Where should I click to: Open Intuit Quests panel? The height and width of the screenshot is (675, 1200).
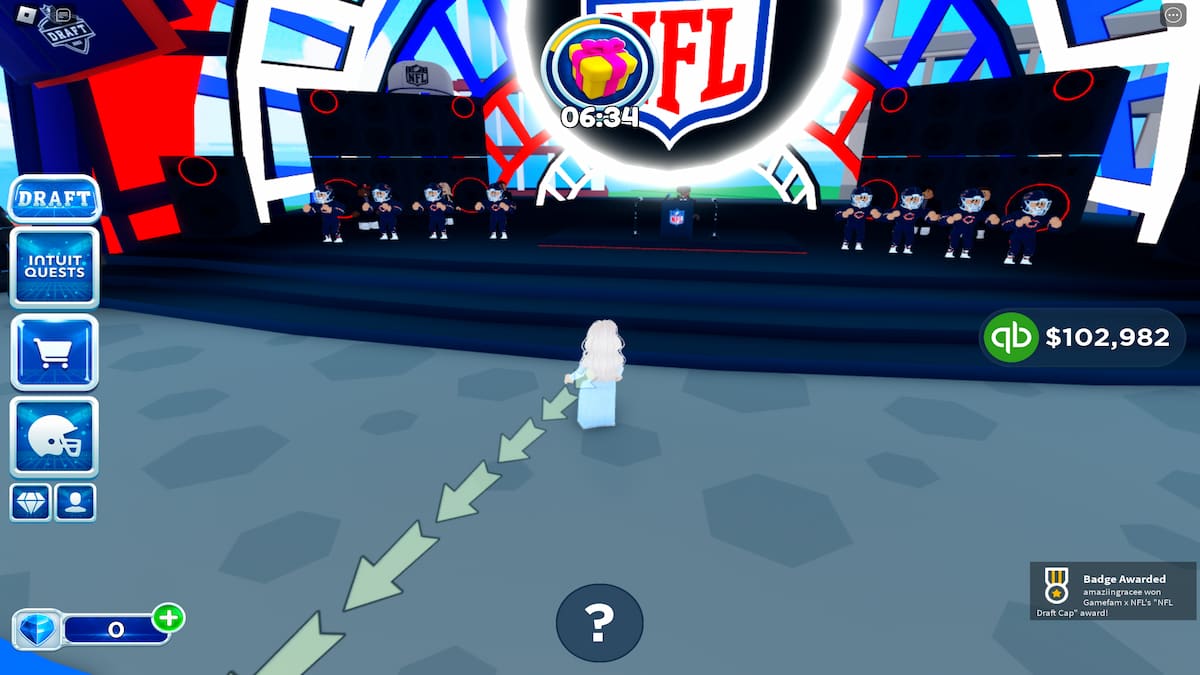tap(55, 267)
